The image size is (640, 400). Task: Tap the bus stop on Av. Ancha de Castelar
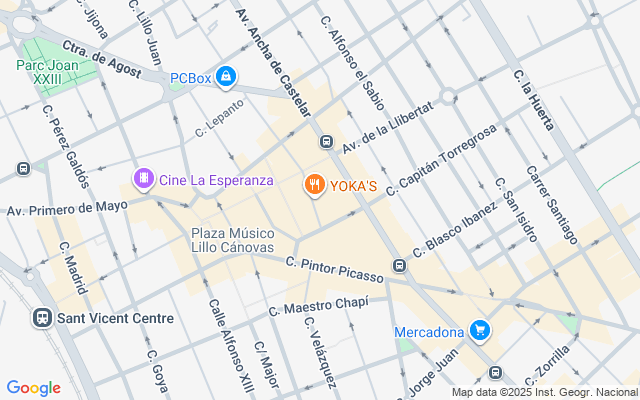[x=327, y=142]
